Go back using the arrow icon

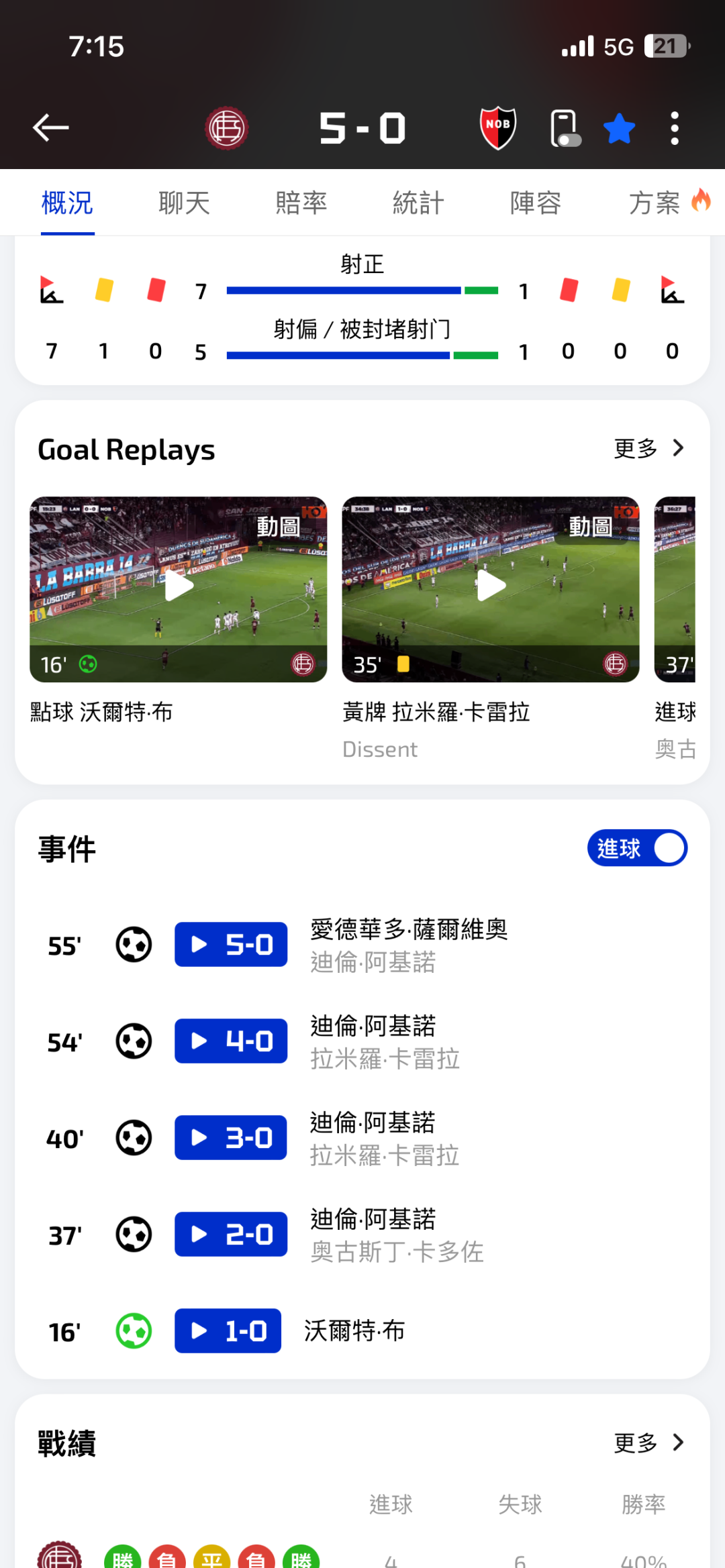coord(51,127)
